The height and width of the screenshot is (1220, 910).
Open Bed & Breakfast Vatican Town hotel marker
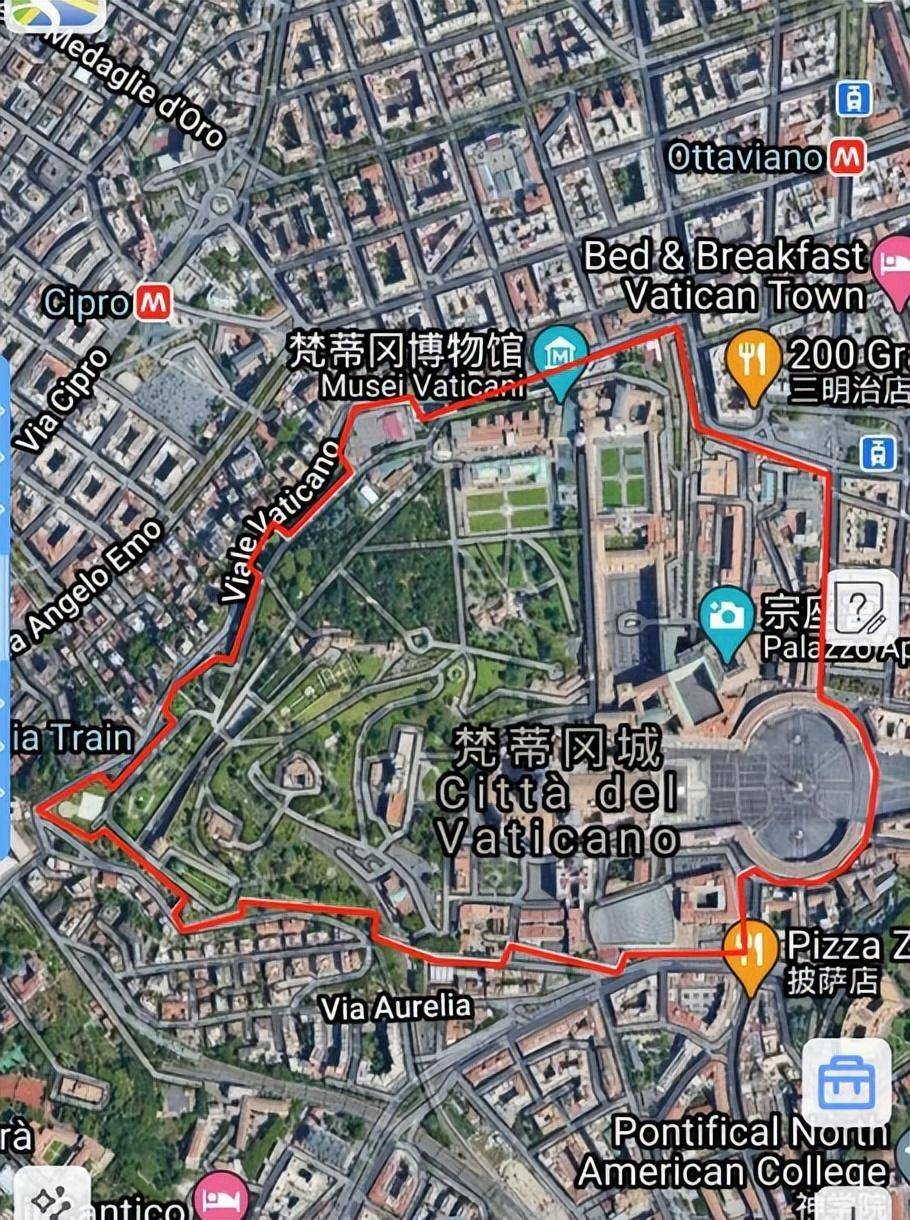pos(892,264)
